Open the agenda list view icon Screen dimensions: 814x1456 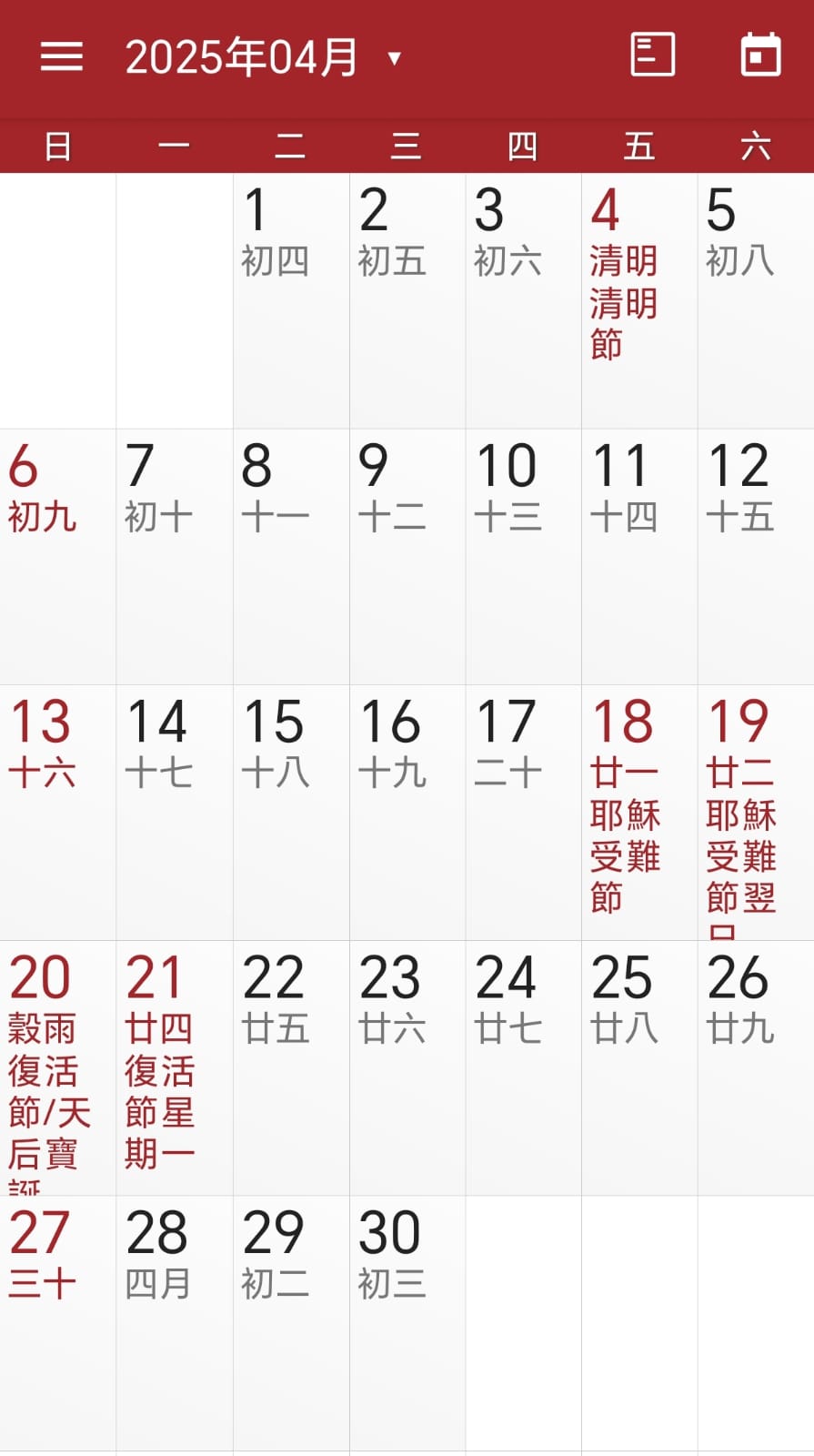pos(653,55)
